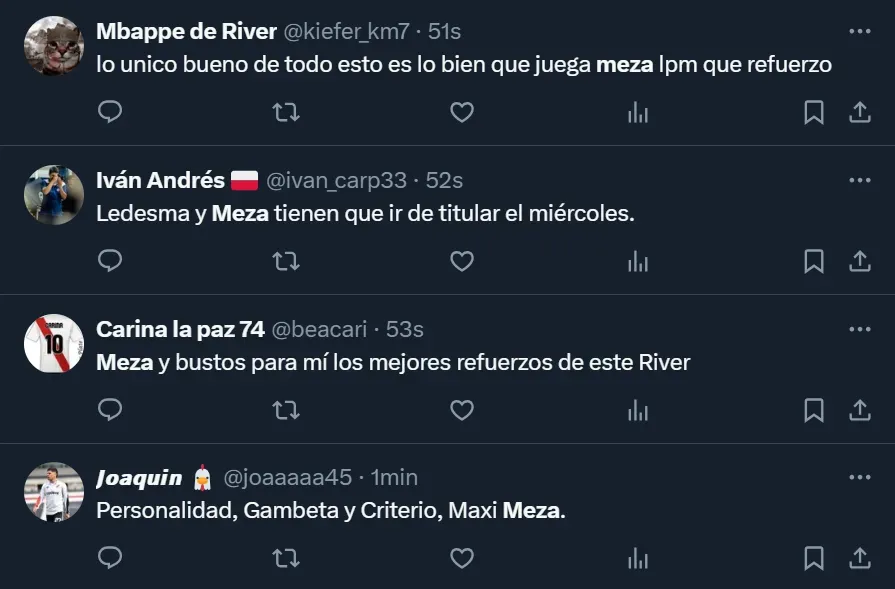Reply to Carina la paz 74's tweet
Image resolution: width=895 pixels, height=589 pixels.
tap(110, 410)
